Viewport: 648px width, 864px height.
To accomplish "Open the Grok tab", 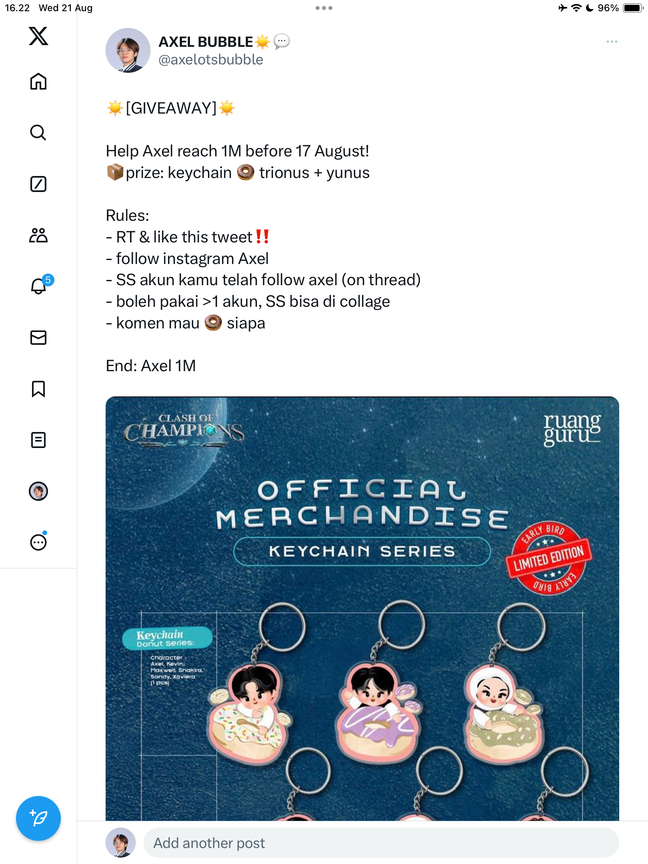I will click(38, 184).
